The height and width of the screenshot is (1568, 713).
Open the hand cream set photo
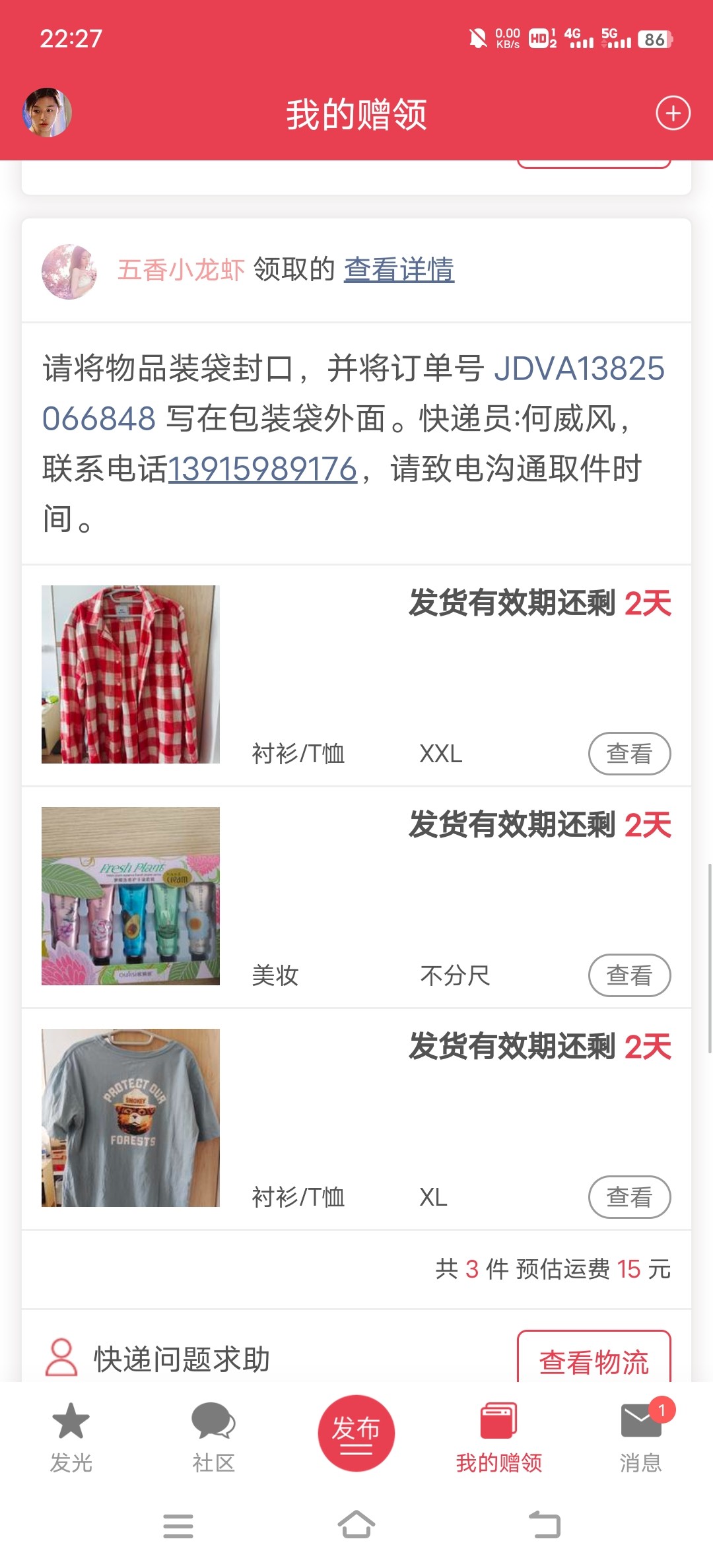pyautogui.click(x=131, y=896)
